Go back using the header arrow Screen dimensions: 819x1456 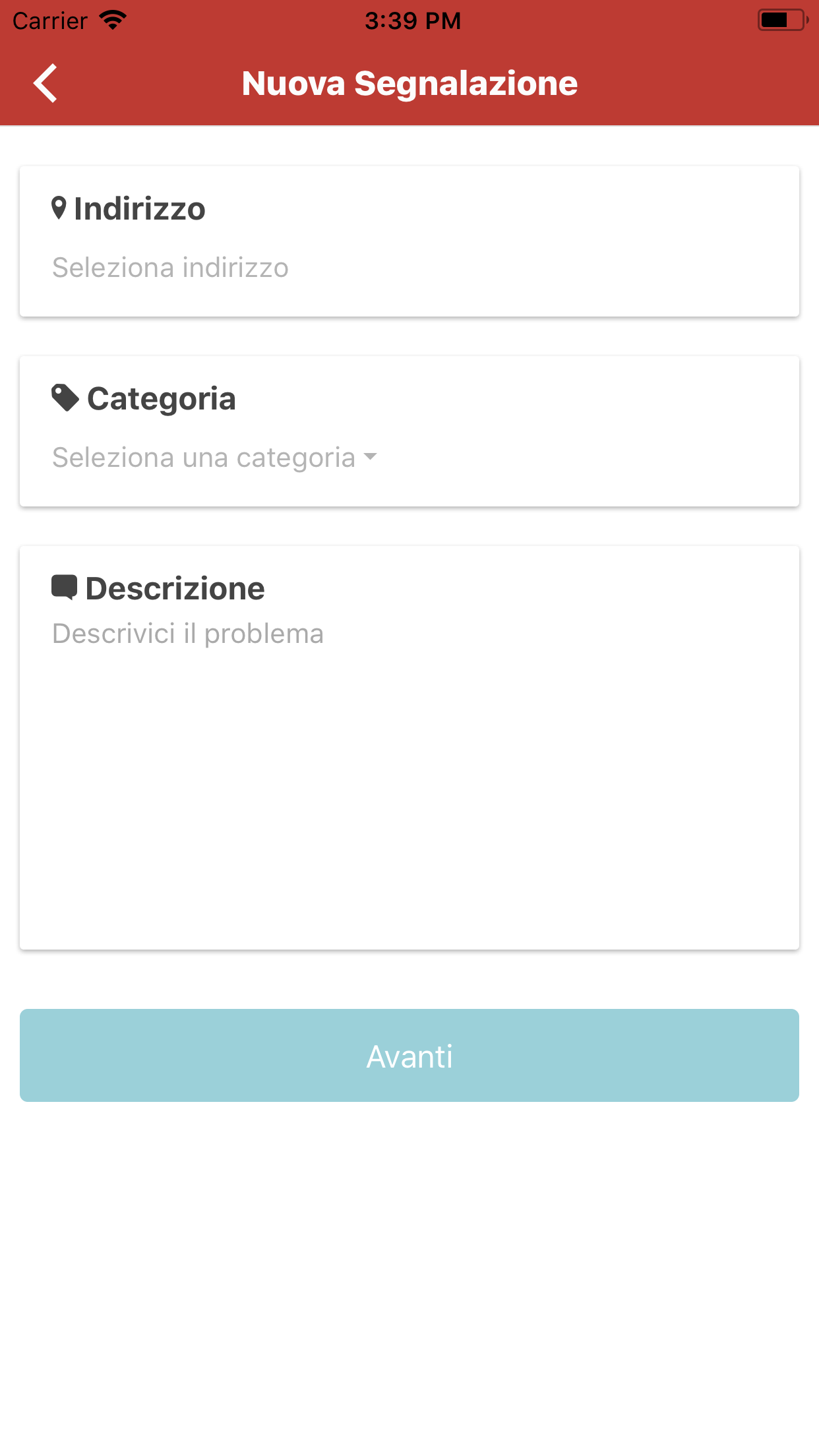45,84
